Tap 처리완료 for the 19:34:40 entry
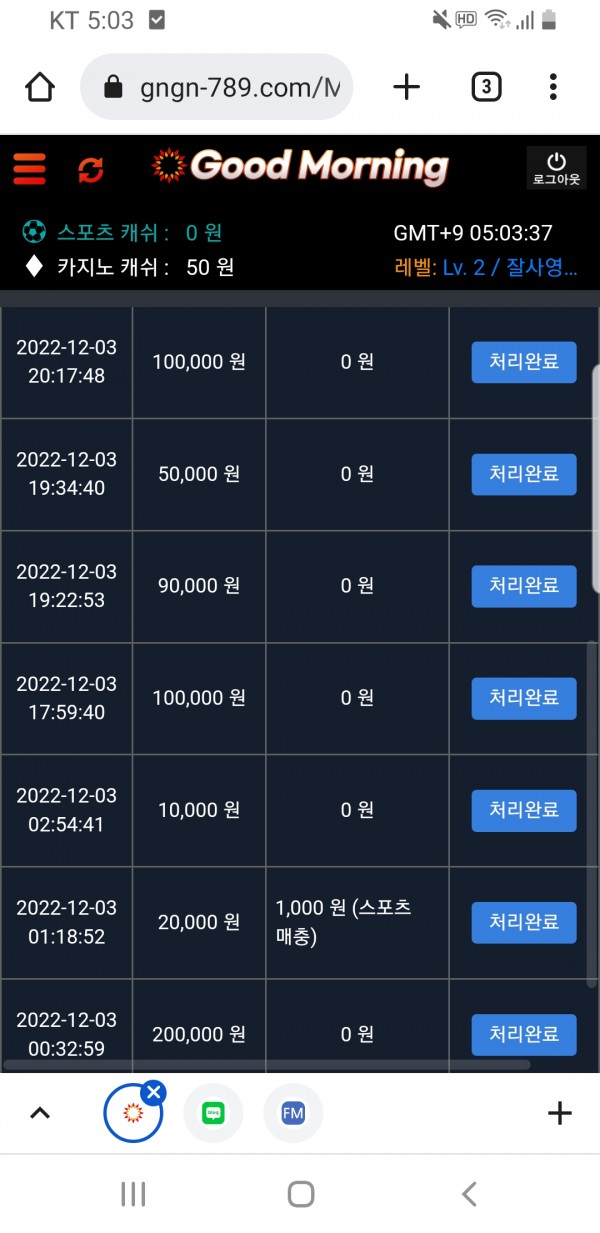The height and width of the screenshot is (1233, 600). tap(524, 474)
